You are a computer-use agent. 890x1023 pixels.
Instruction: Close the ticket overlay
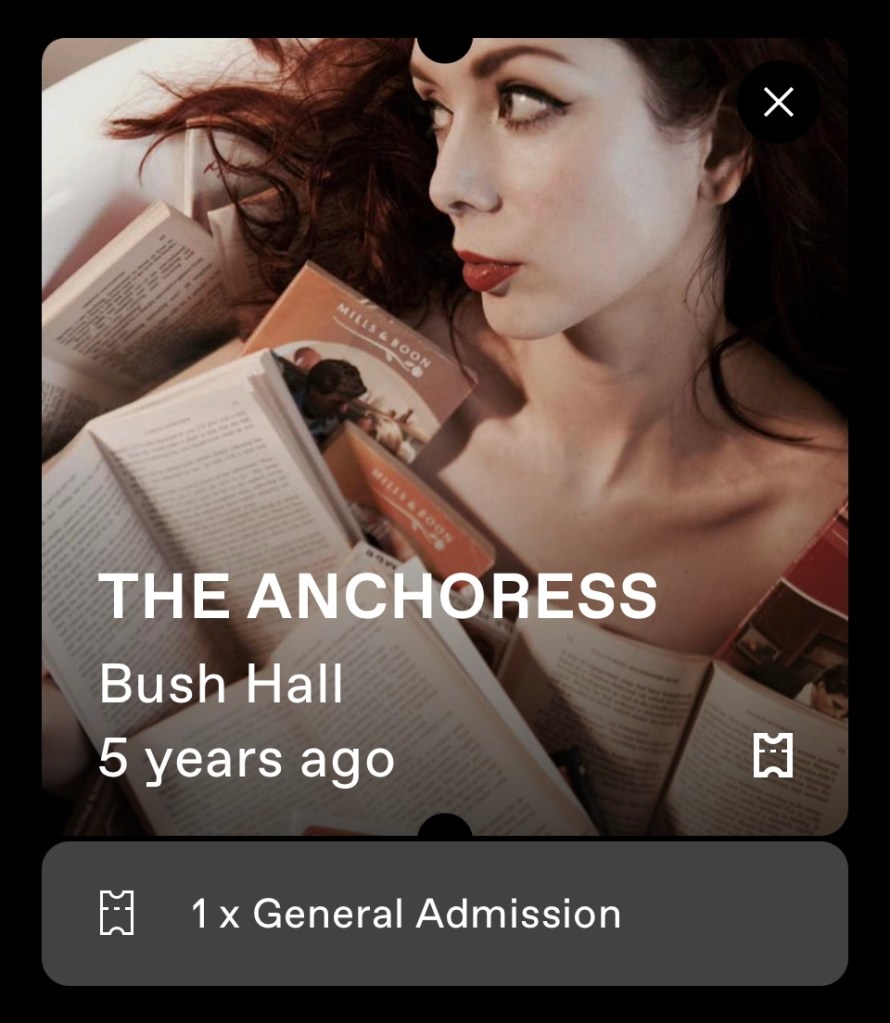click(x=778, y=102)
